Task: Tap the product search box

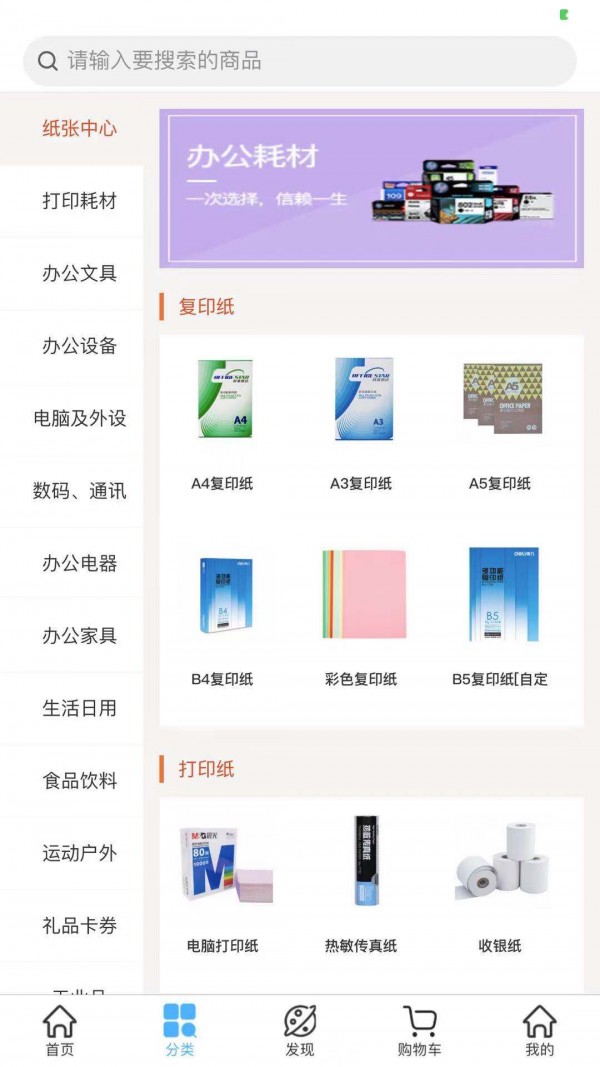Action: (300, 61)
